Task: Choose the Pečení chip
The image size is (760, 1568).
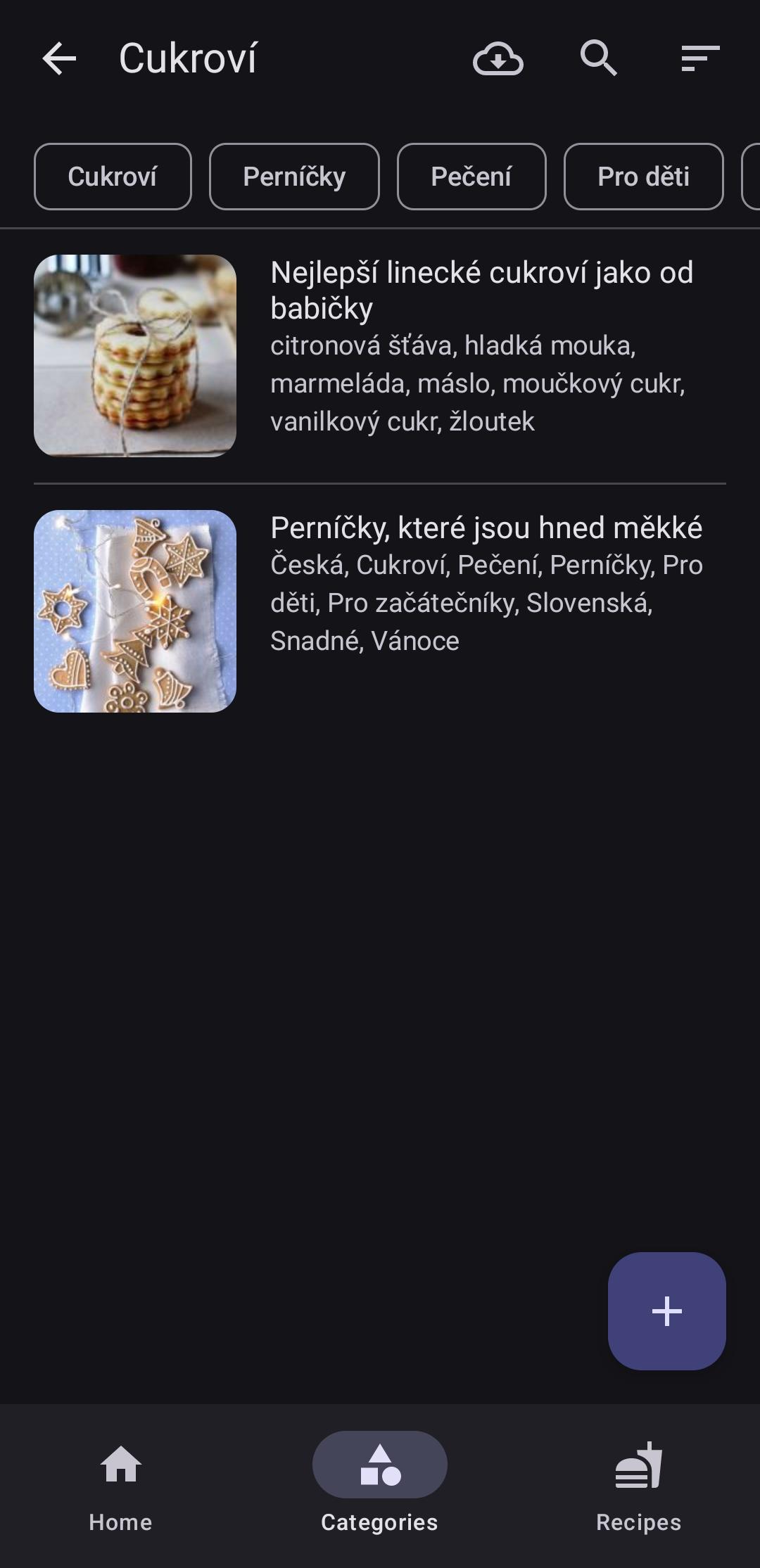Action: pyautogui.click(x=471, y=177)
